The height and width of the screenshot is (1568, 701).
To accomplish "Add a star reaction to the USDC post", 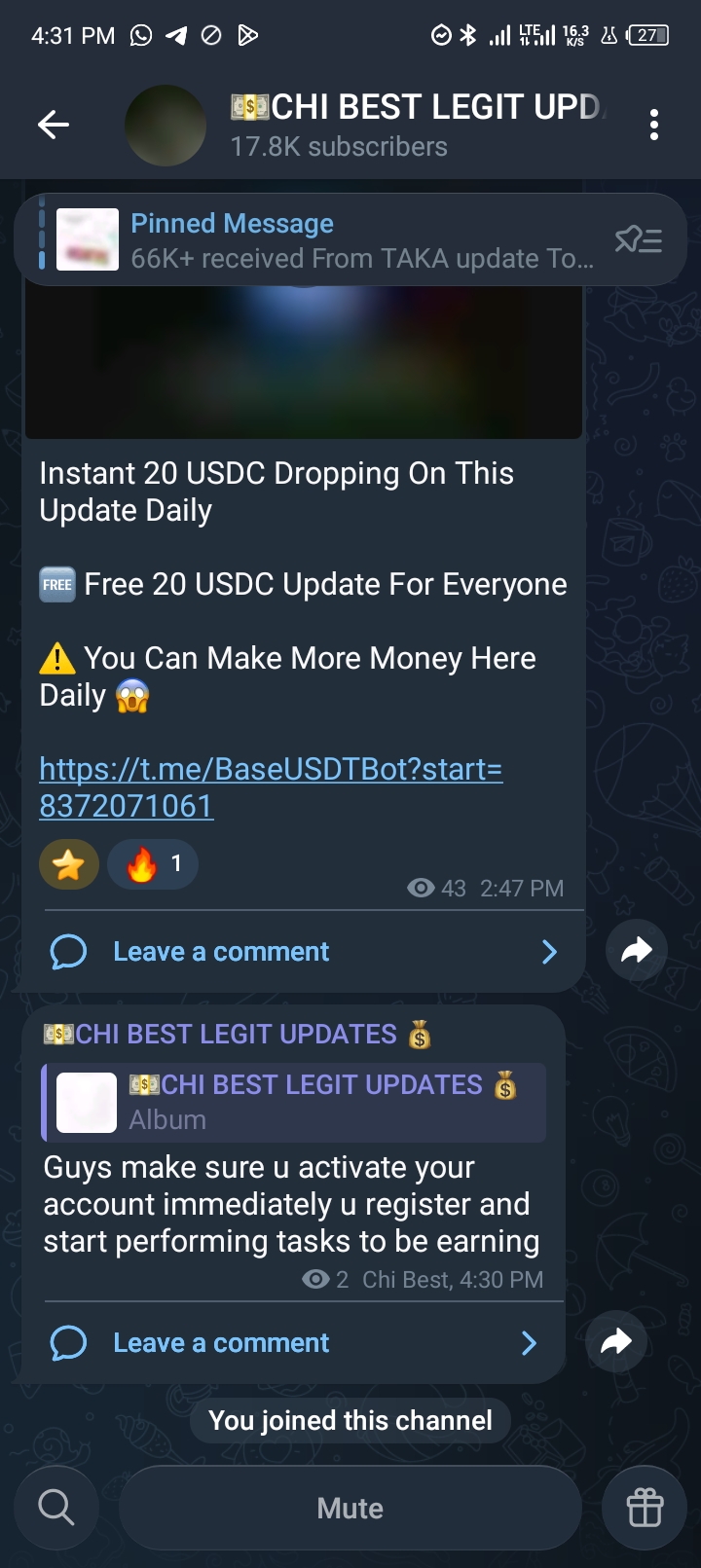I will [x=69, y=864].
